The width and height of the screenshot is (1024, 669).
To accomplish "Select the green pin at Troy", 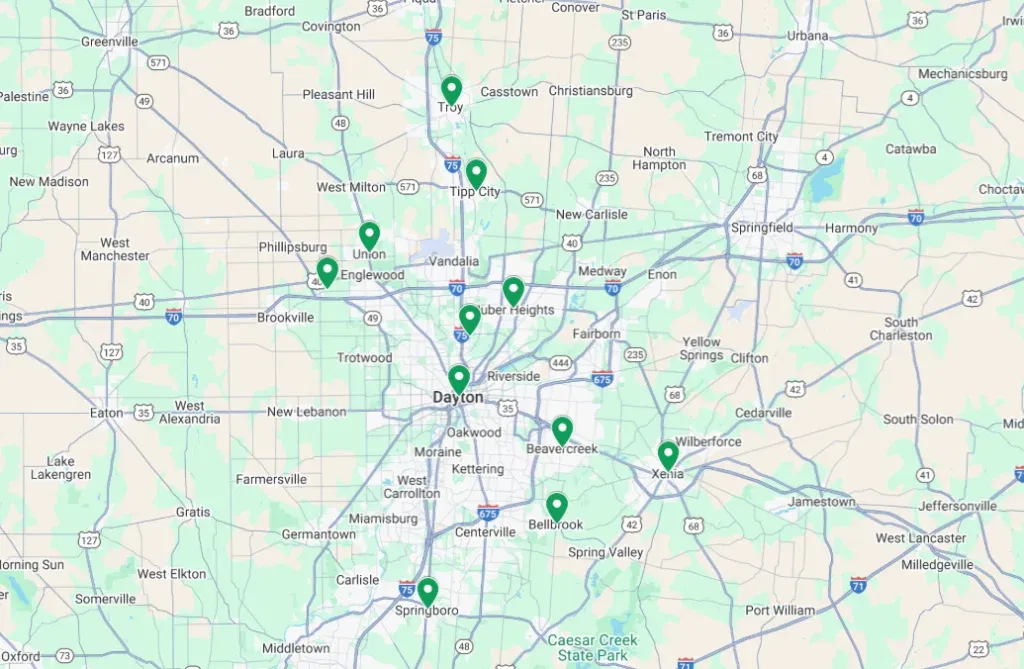I will [x=451, y=89].
